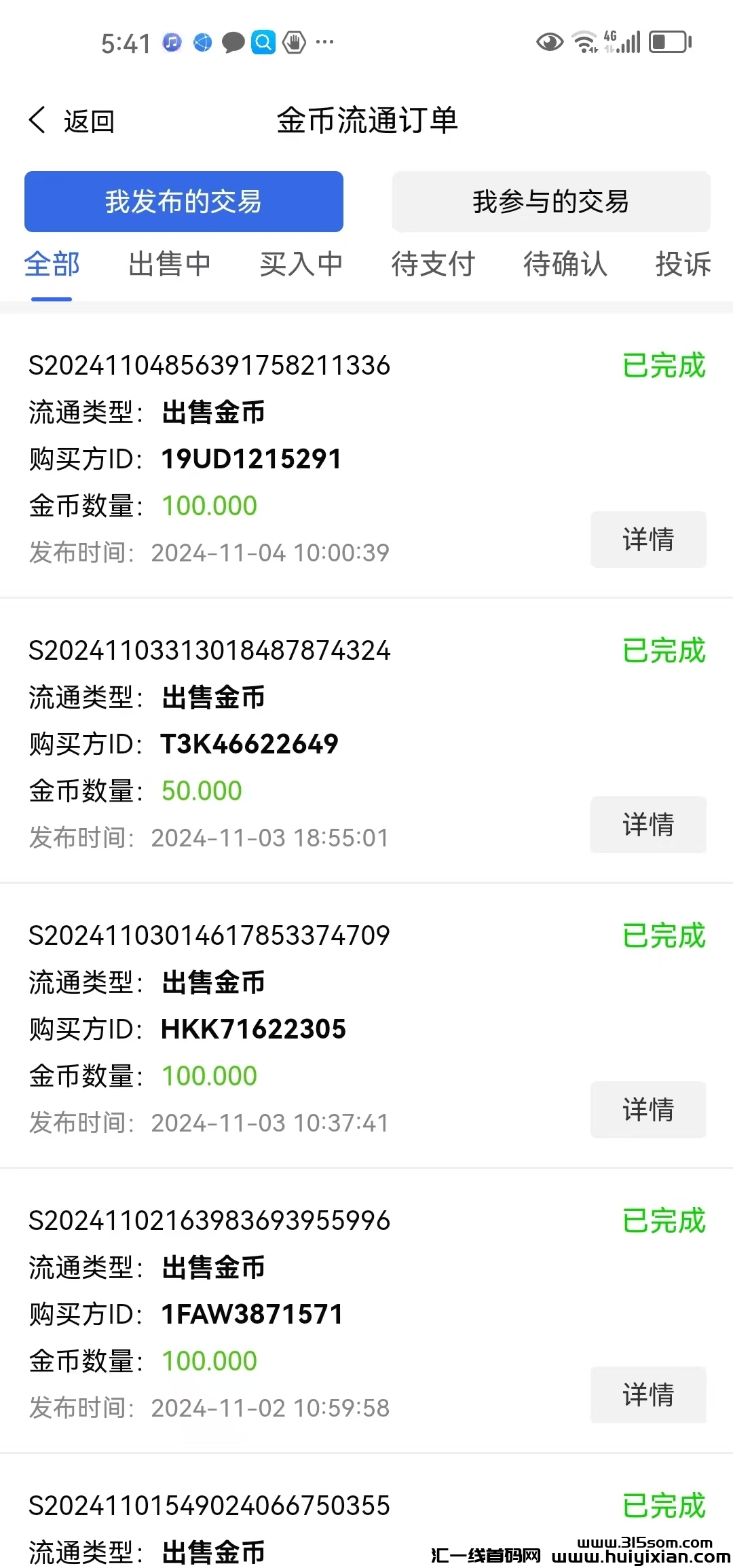733x1568 pixels.
Task: Tap the Wi-Fi icon in the status bar
Action: click(x=582, y=42)
